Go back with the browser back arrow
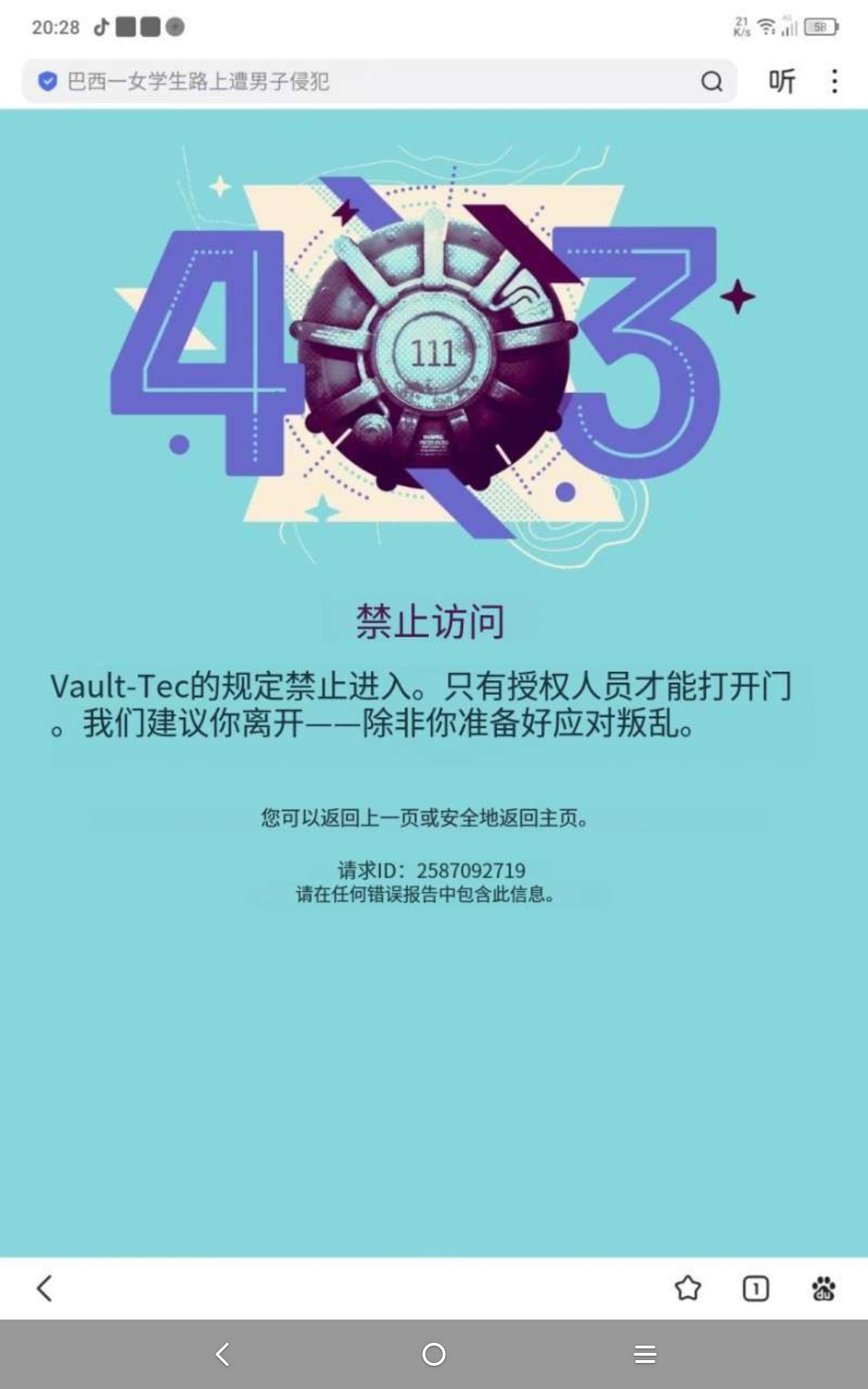This screenshot has height=1389, width=868. coord(45,1288)
